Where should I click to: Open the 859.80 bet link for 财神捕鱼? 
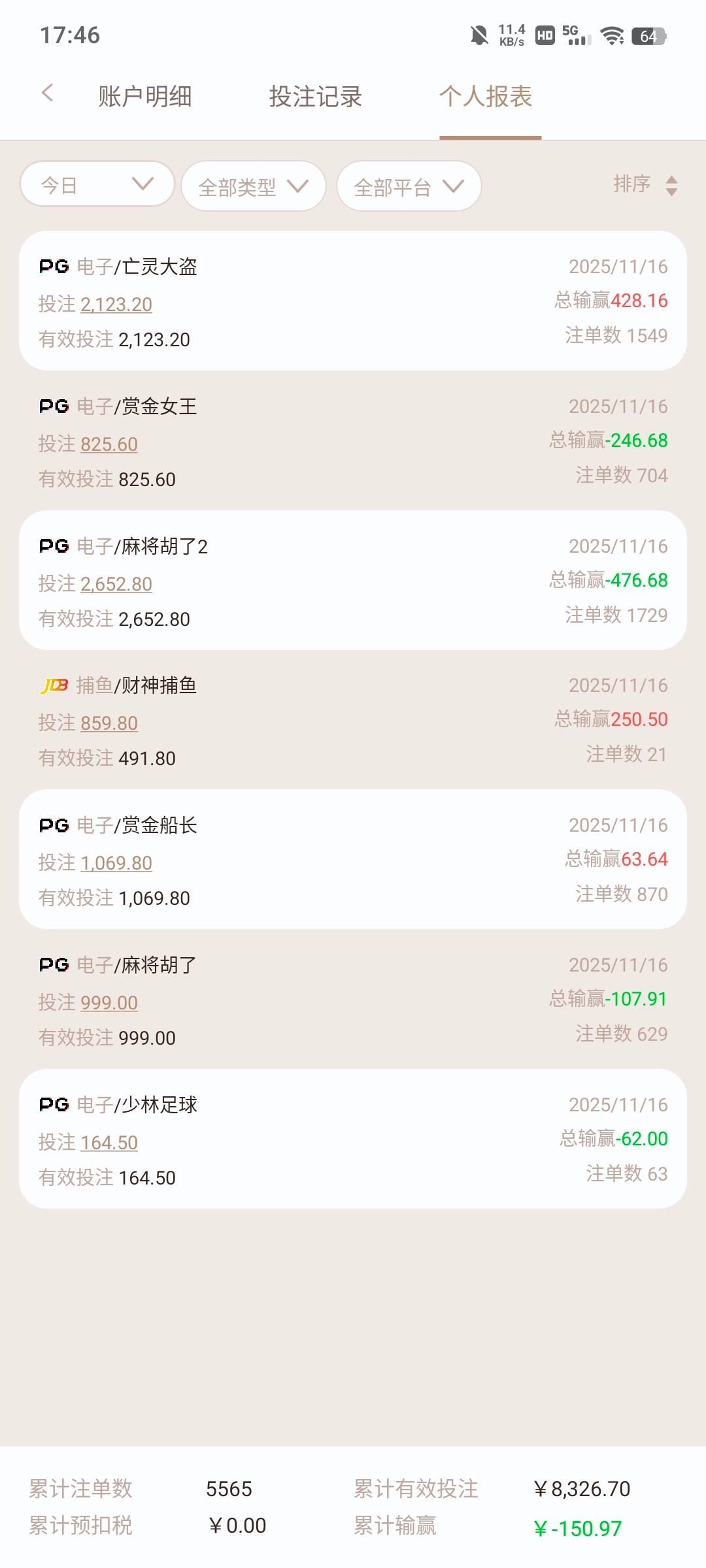pos(109,723)
